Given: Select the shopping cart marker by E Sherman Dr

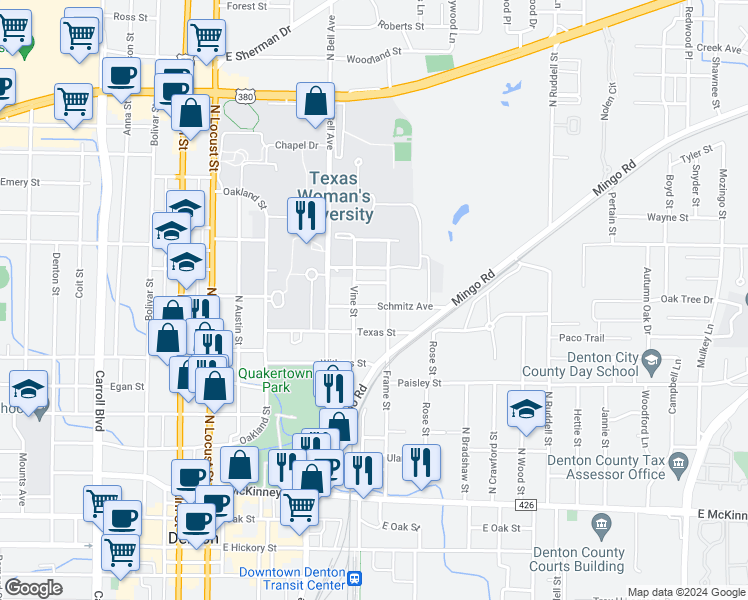Looking at the screenshot, I should coord(207,38).
